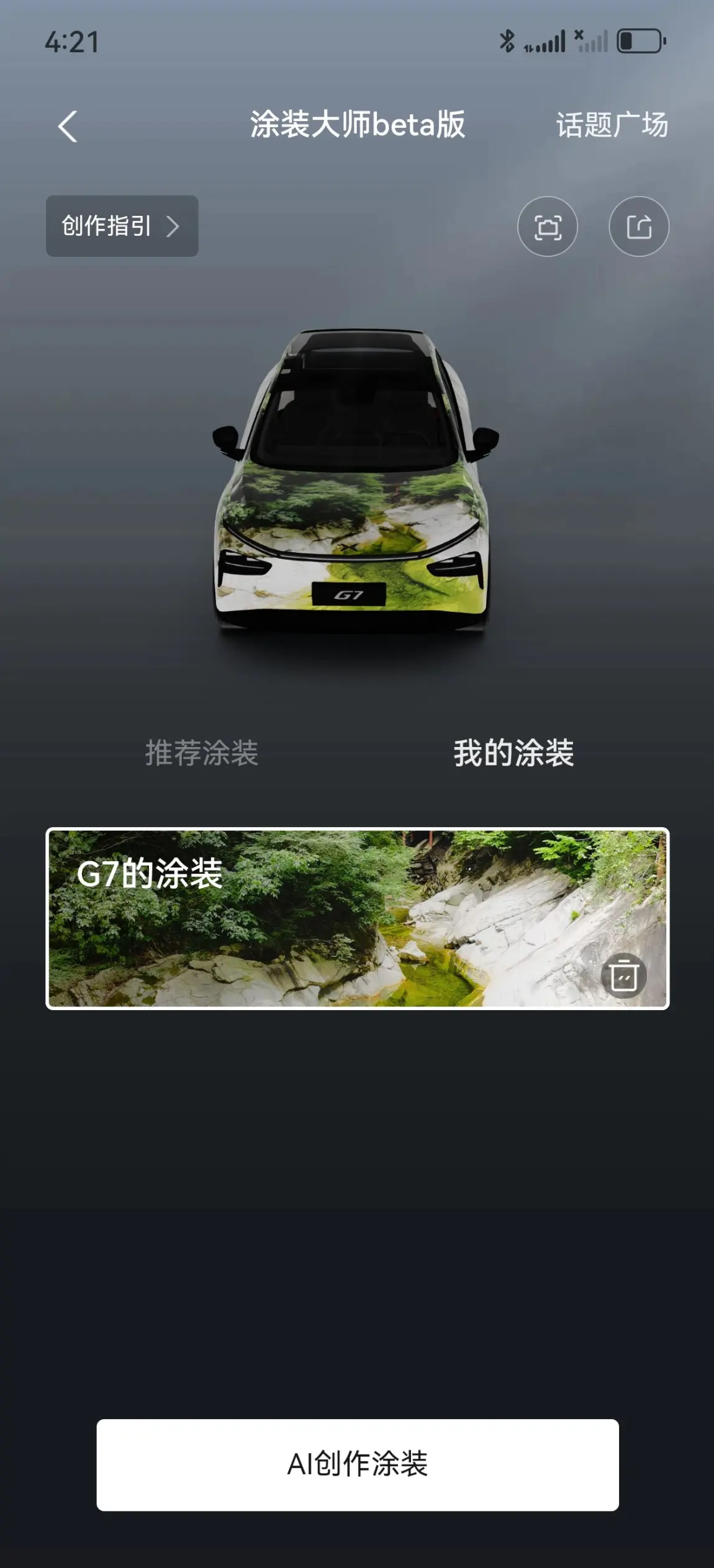Open 话题广场 topic square
This screenshot has width=714, height=1568.
pyautogui.click(x=612, y=125)
